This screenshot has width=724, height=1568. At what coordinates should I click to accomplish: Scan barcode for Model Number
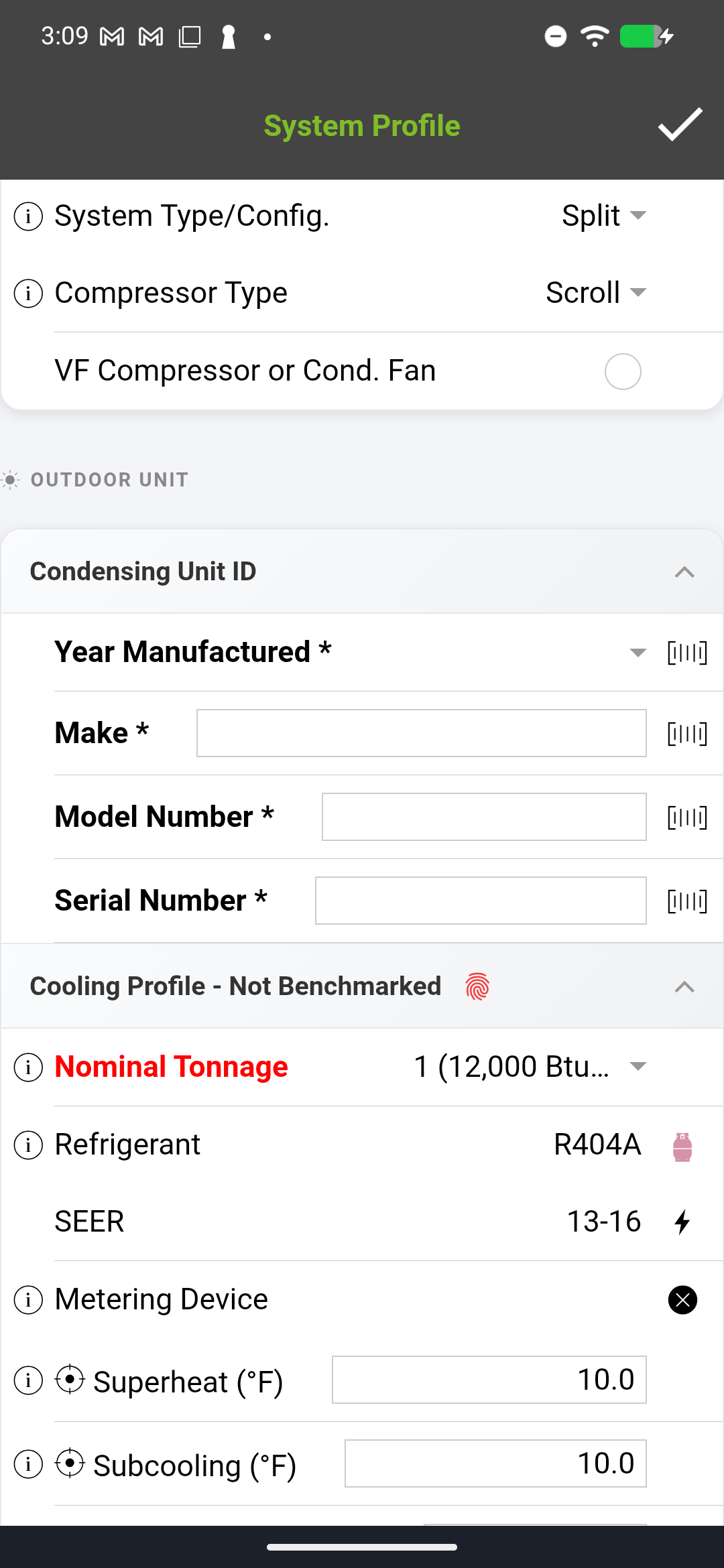tap(687, 817)
